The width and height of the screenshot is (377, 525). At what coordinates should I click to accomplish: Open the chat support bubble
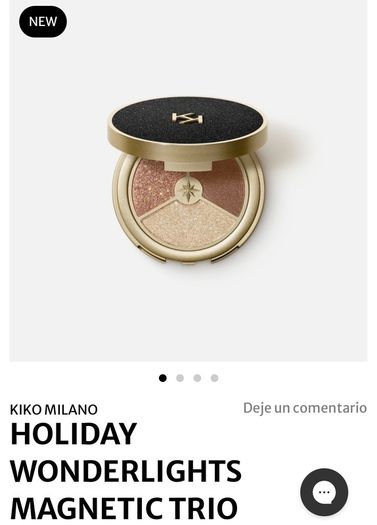point(324,492)
